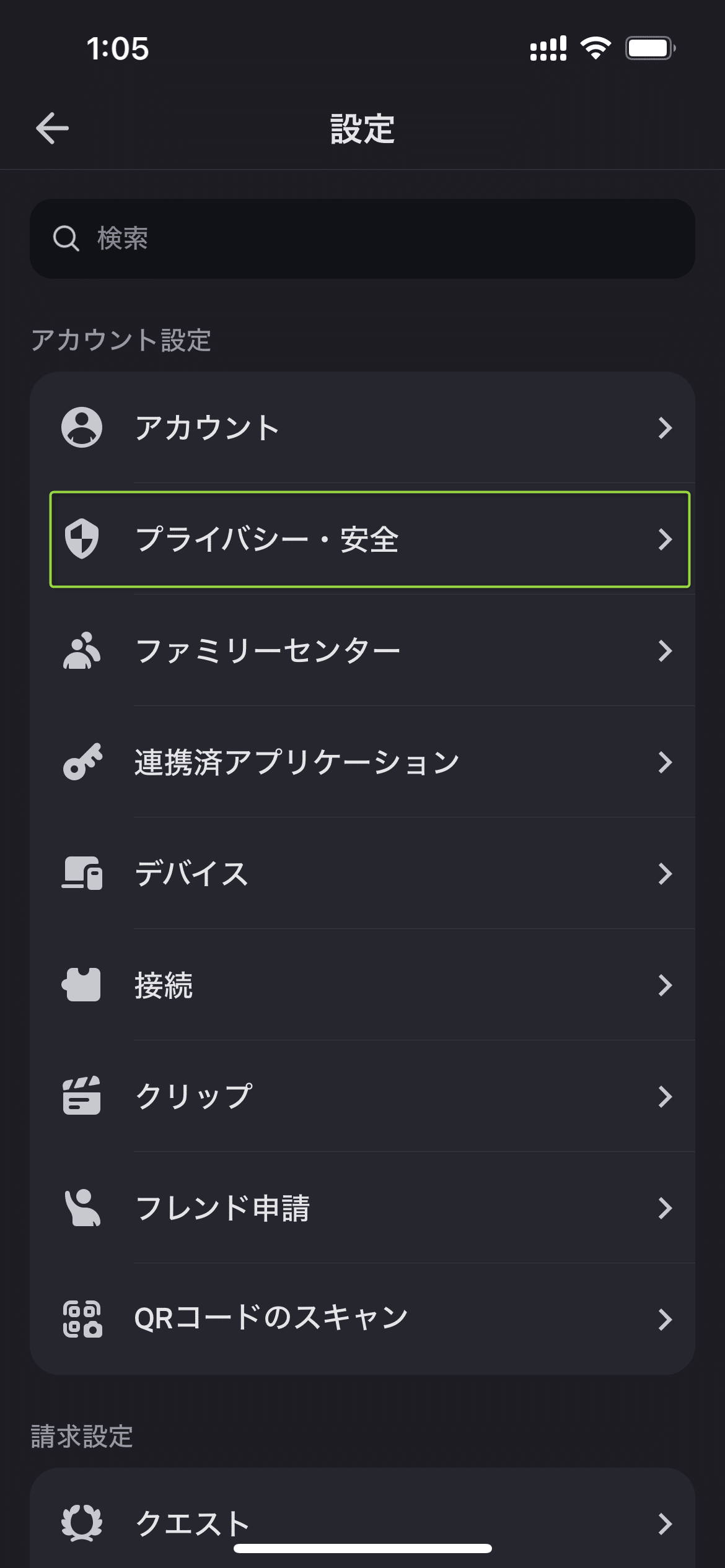Tap the devices icon next to デバイス
This screenshot has width=725, height=1568.
tap(82, 874)
